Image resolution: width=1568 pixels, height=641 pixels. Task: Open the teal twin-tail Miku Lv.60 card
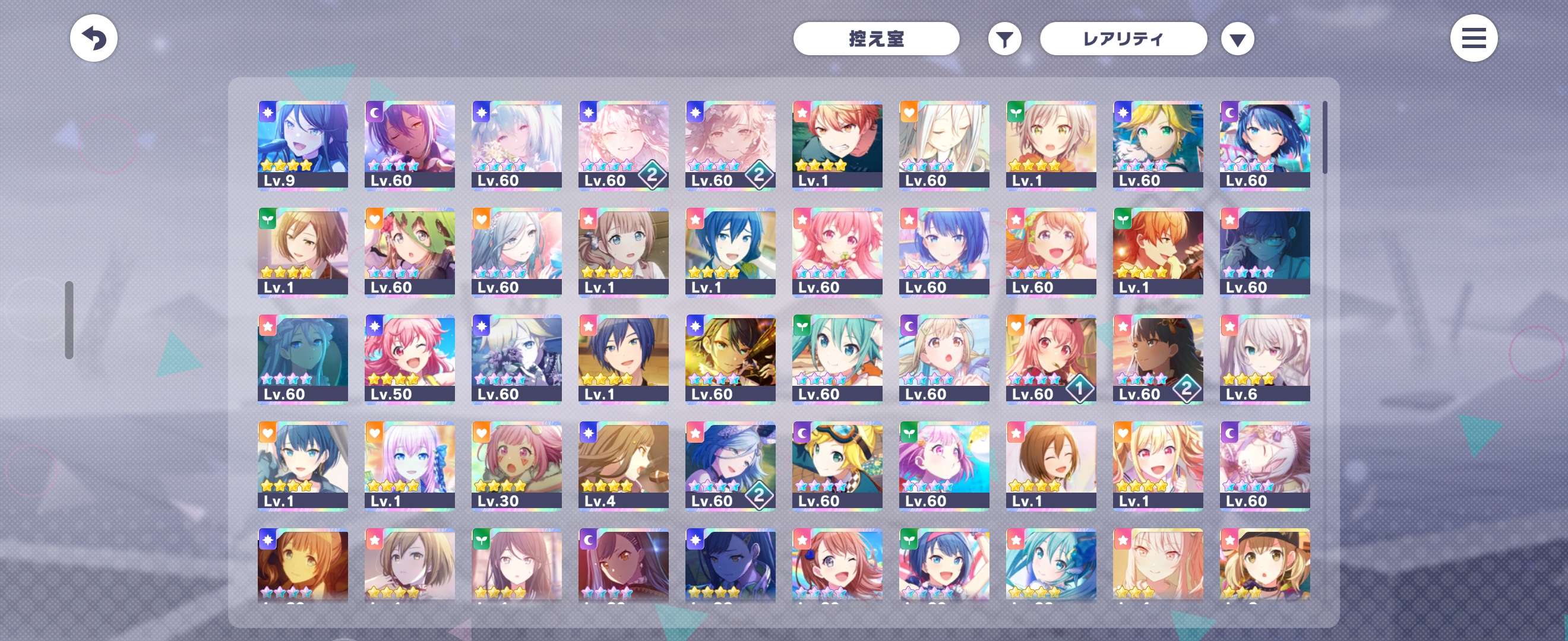tap(837, 358)
